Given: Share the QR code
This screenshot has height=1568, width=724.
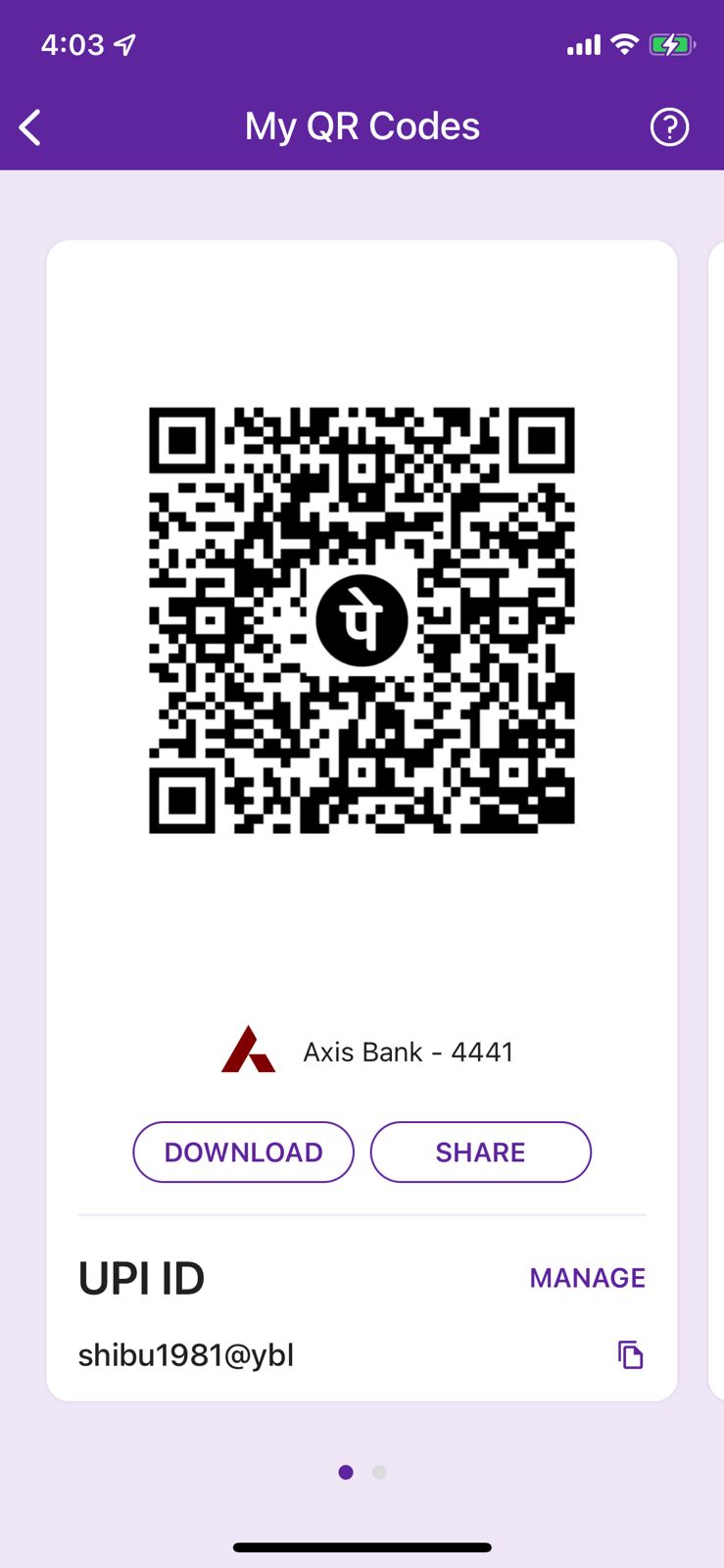Looking at the screenshot, I should point(480,1152).
